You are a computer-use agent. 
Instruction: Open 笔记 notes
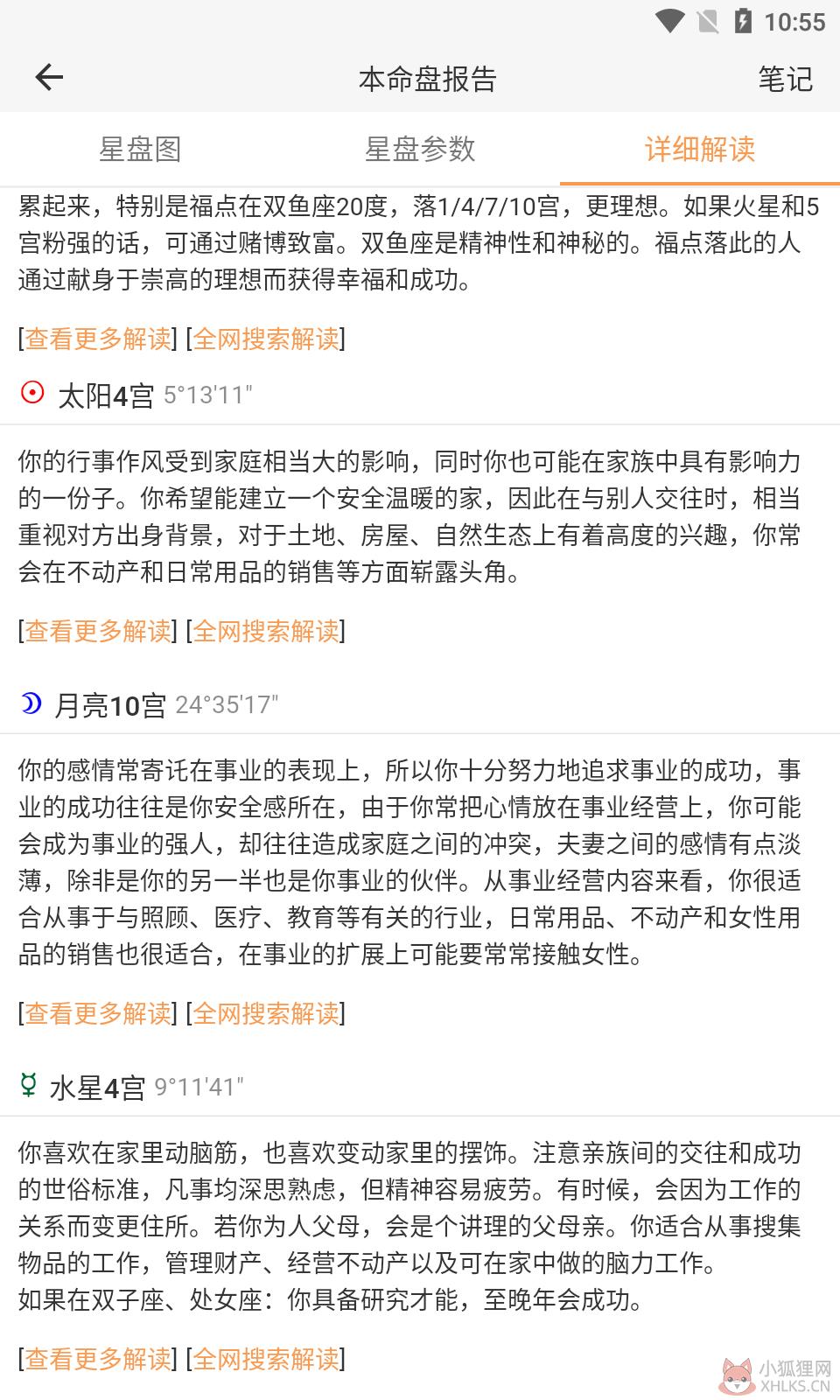tap(785, 79)
